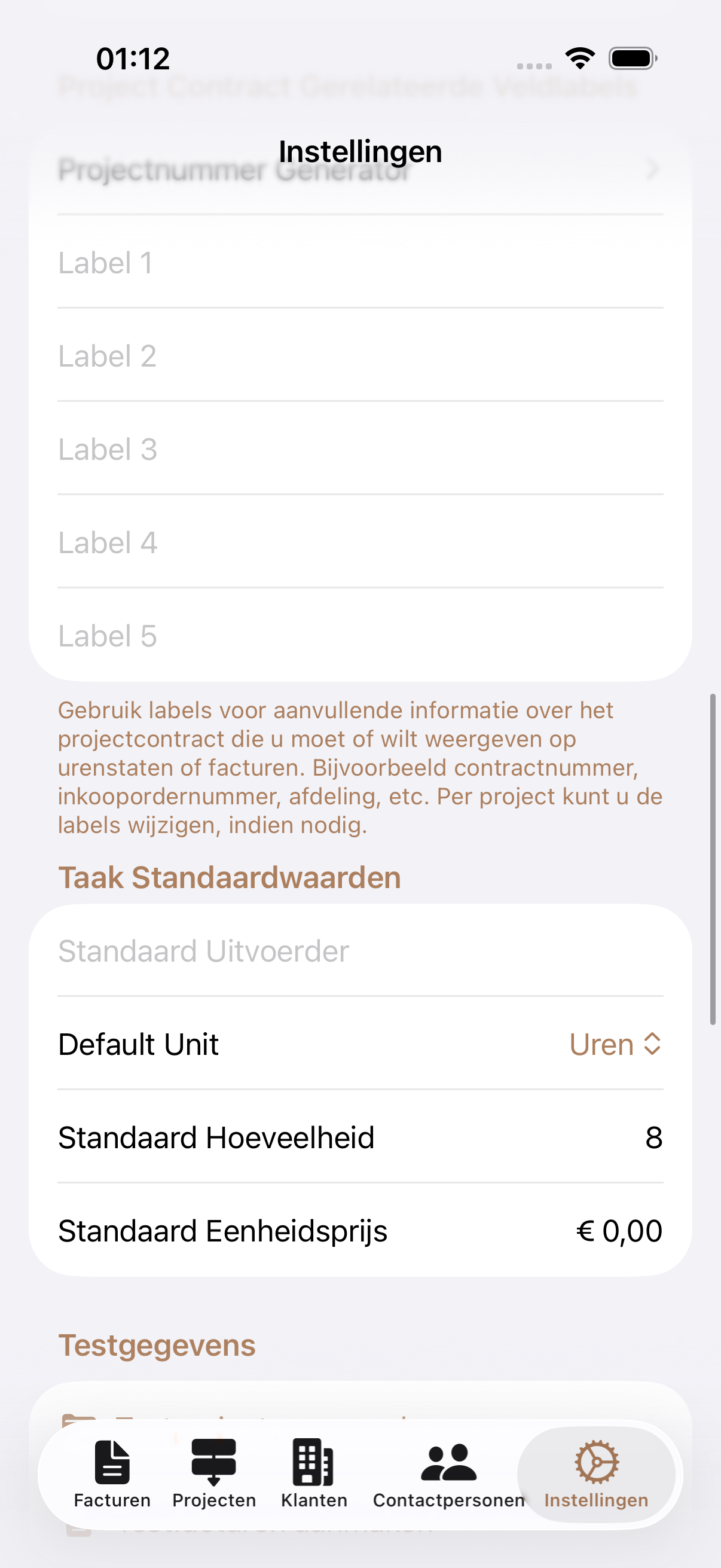Open the Klanten tab

[x=314, y=1474]
